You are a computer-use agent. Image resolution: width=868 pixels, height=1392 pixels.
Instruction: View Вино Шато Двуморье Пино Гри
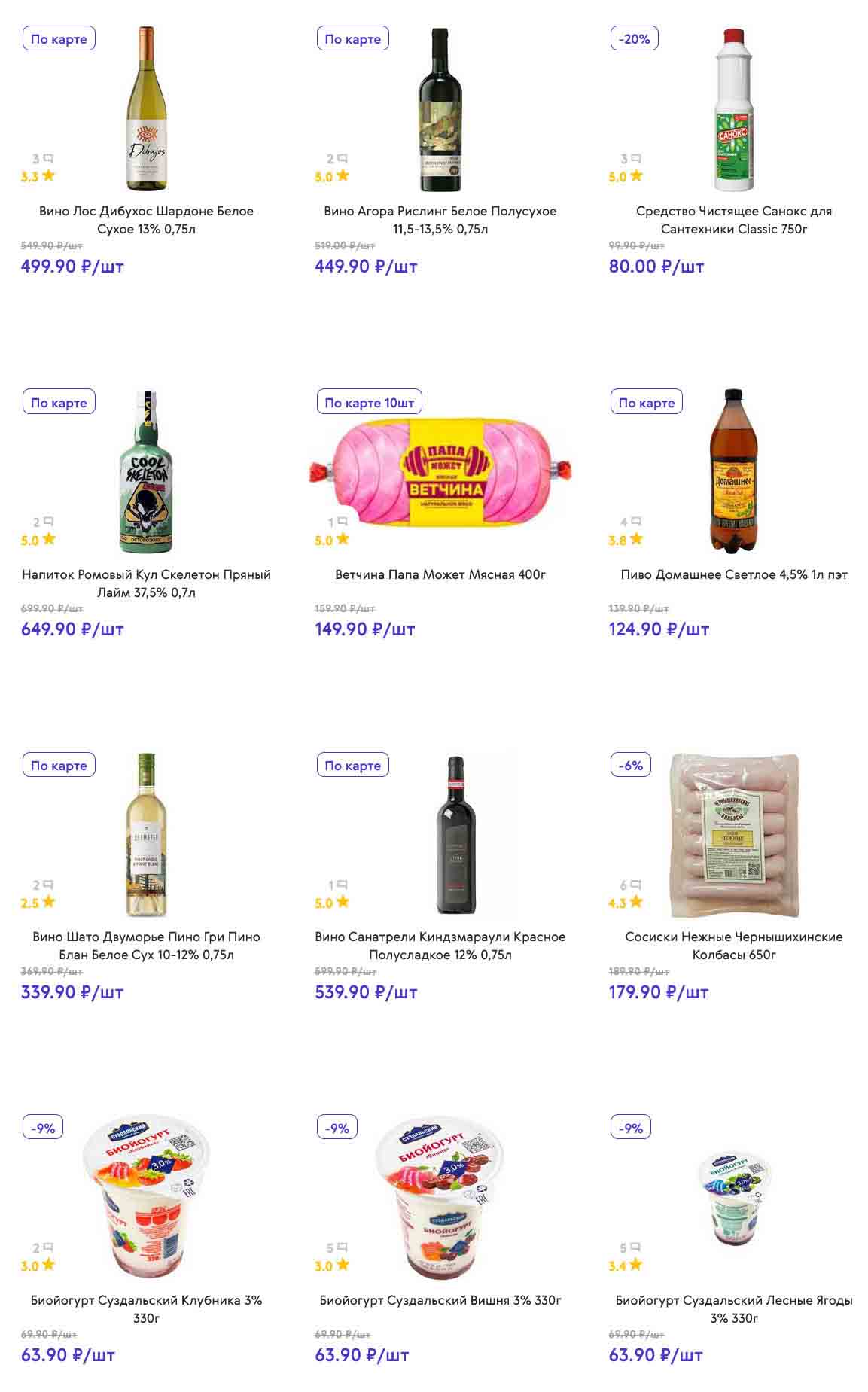click(146, 945)
